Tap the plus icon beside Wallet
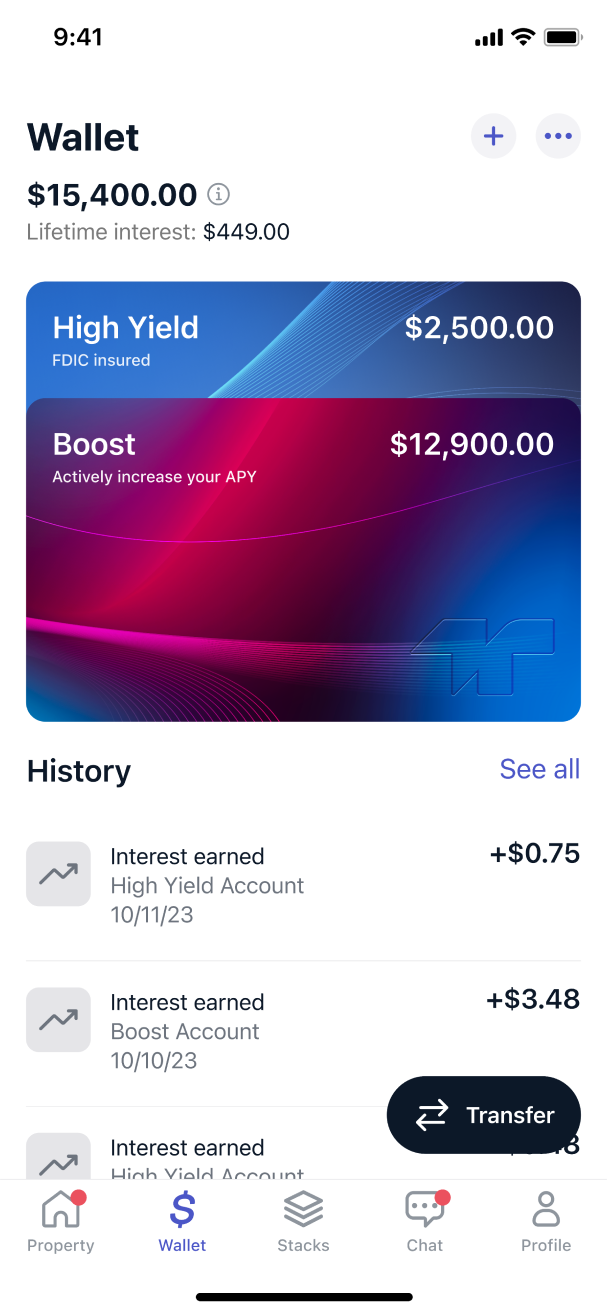The width and height of the screenshot is (607, 1314). click(493, 136)
